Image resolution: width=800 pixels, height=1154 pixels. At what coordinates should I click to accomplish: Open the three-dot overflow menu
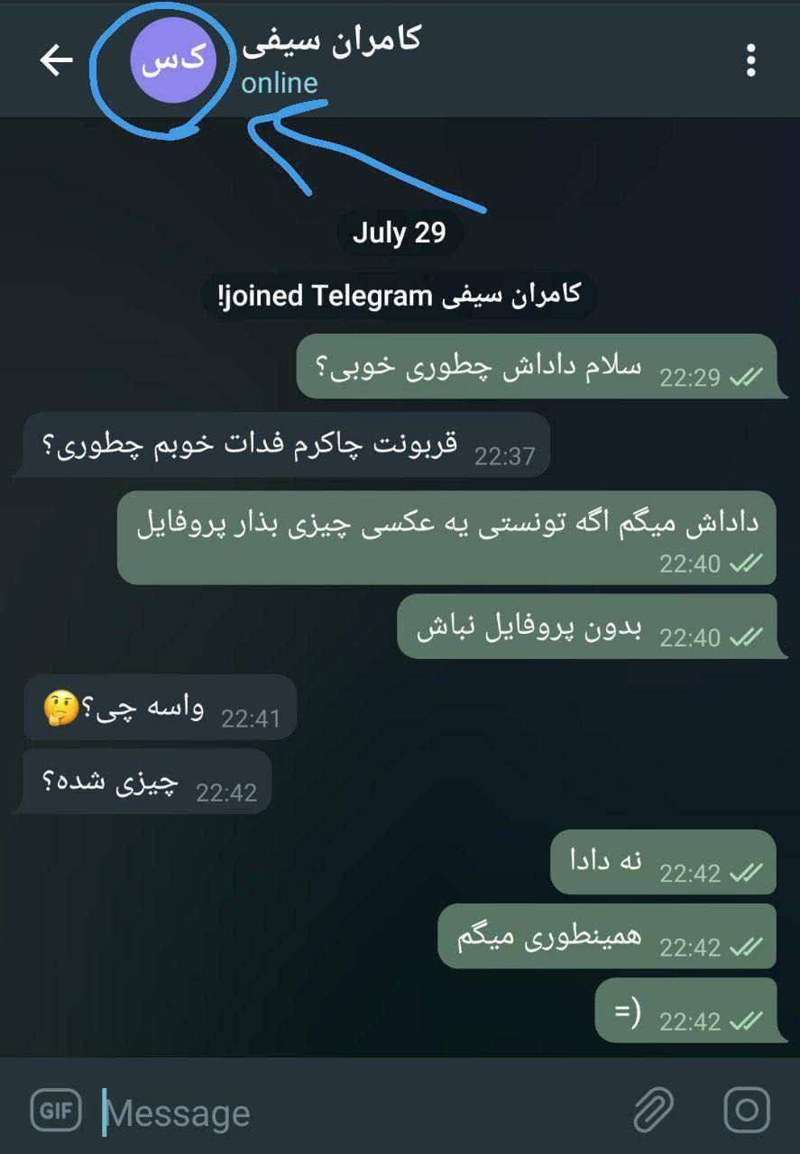coord(751,61)
